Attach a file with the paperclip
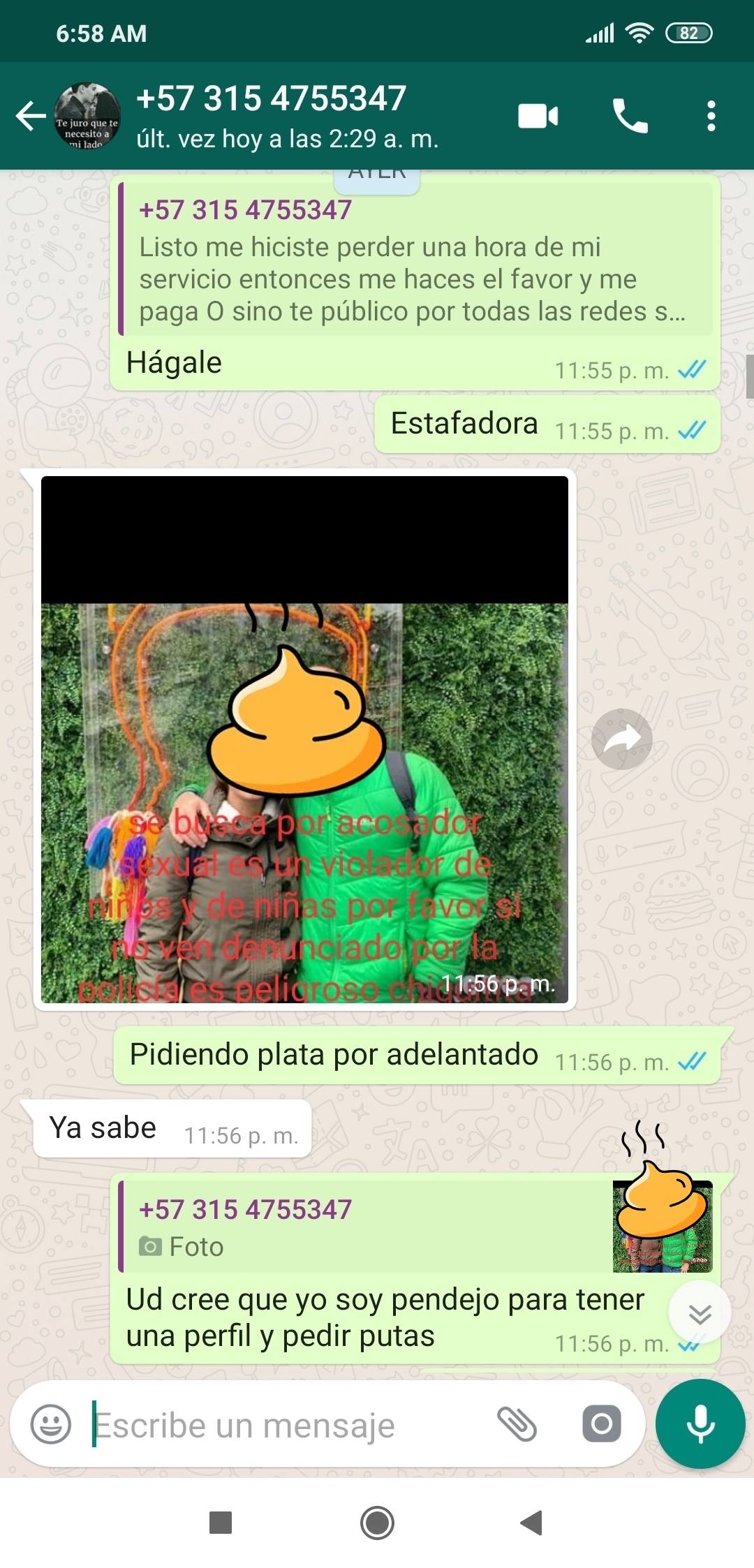754x1568 pixels. (517, 1424)
